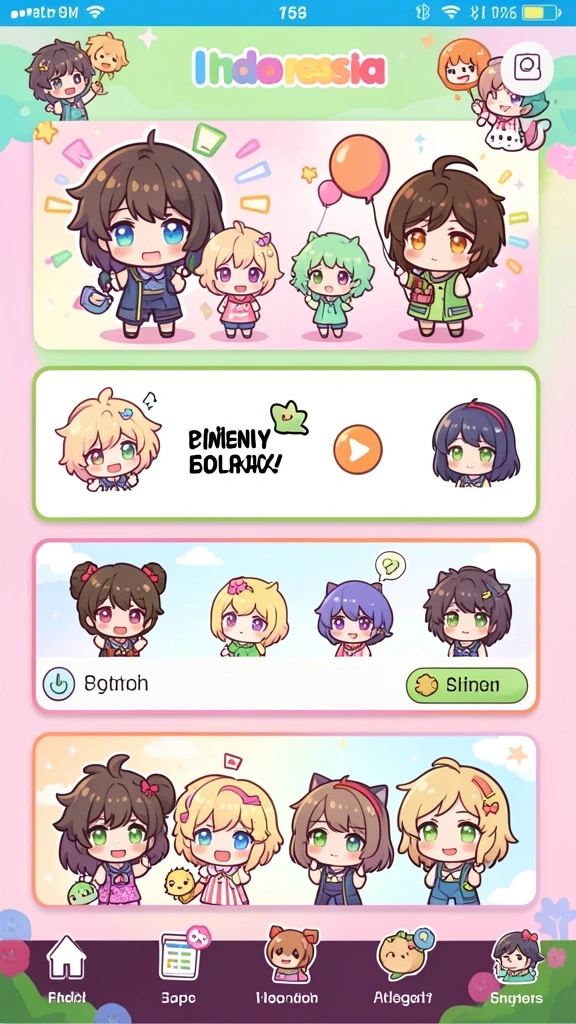Image resolution: width=576 pixels, height=1024 pixels.
Task: Open the Snyners tab
Action: [x=516, y=969]
